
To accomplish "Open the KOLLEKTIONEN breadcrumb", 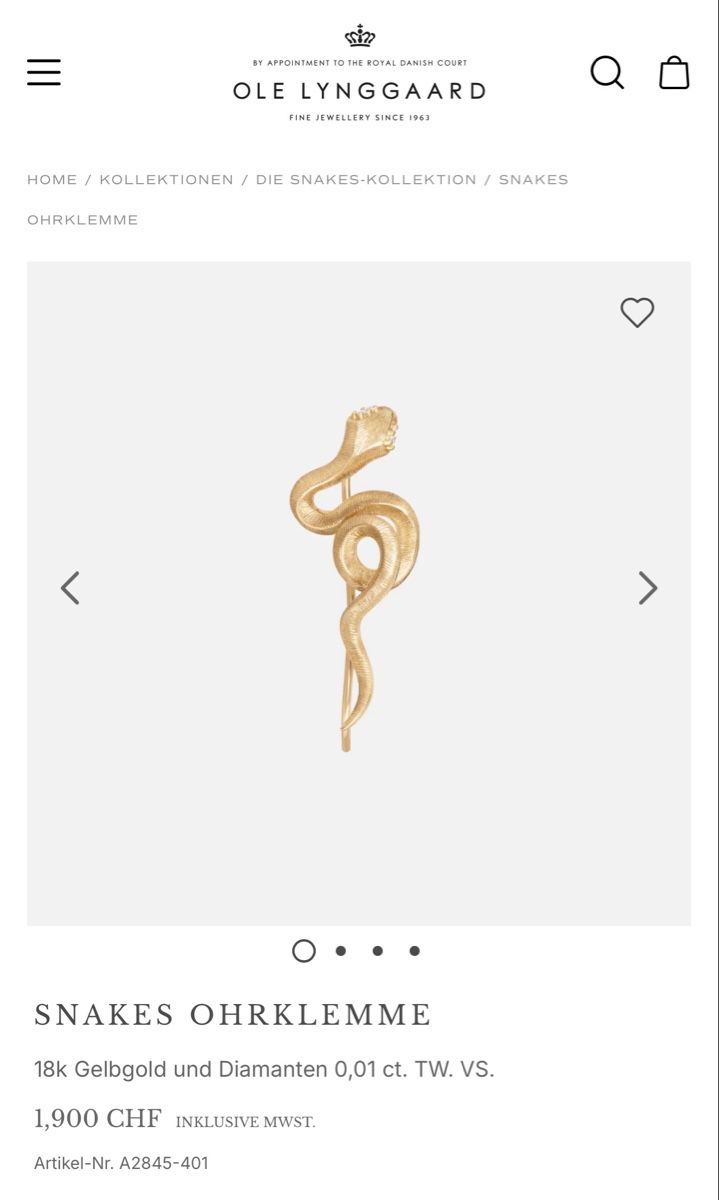I will [166, 180].
